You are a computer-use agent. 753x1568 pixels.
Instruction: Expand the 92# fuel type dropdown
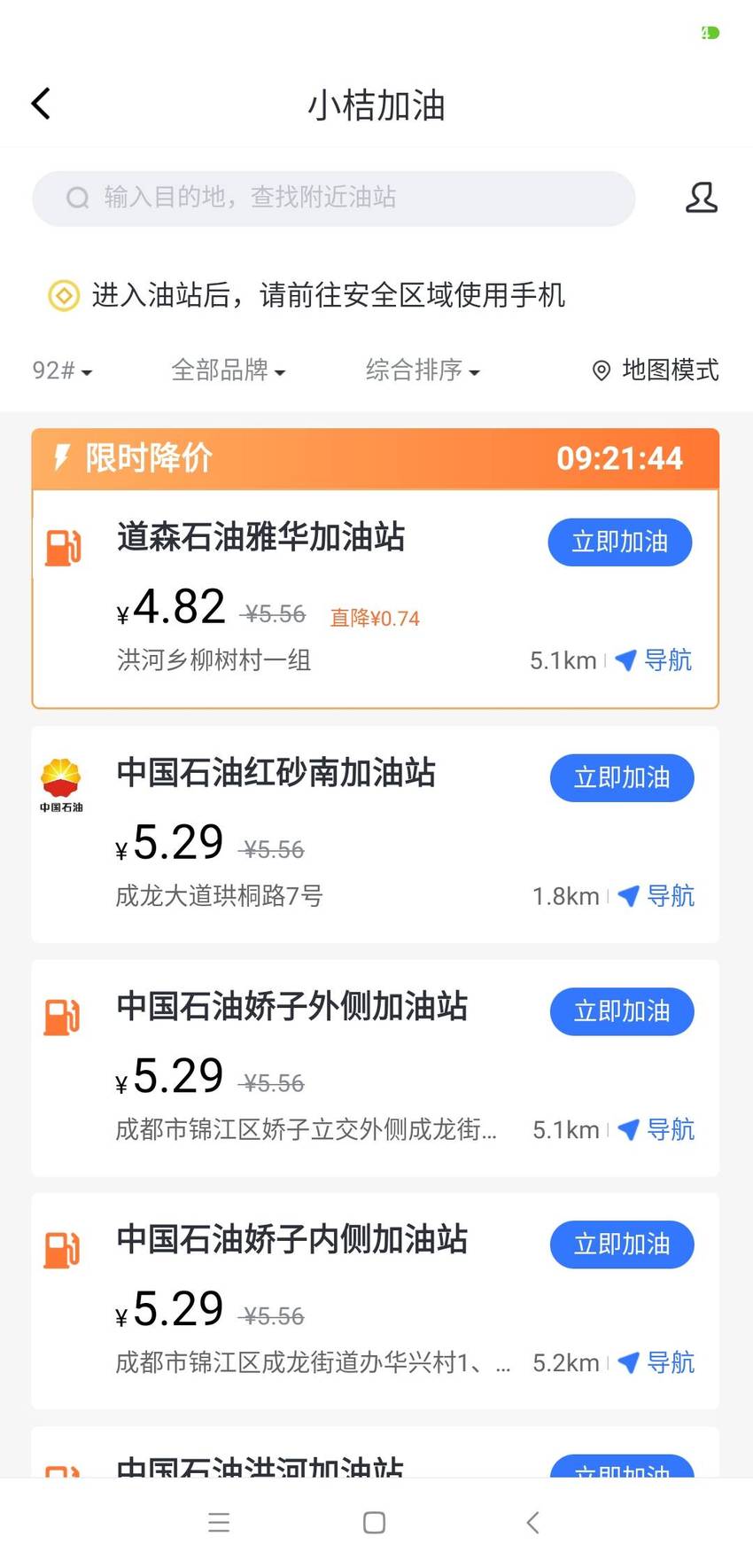(62, 370)
